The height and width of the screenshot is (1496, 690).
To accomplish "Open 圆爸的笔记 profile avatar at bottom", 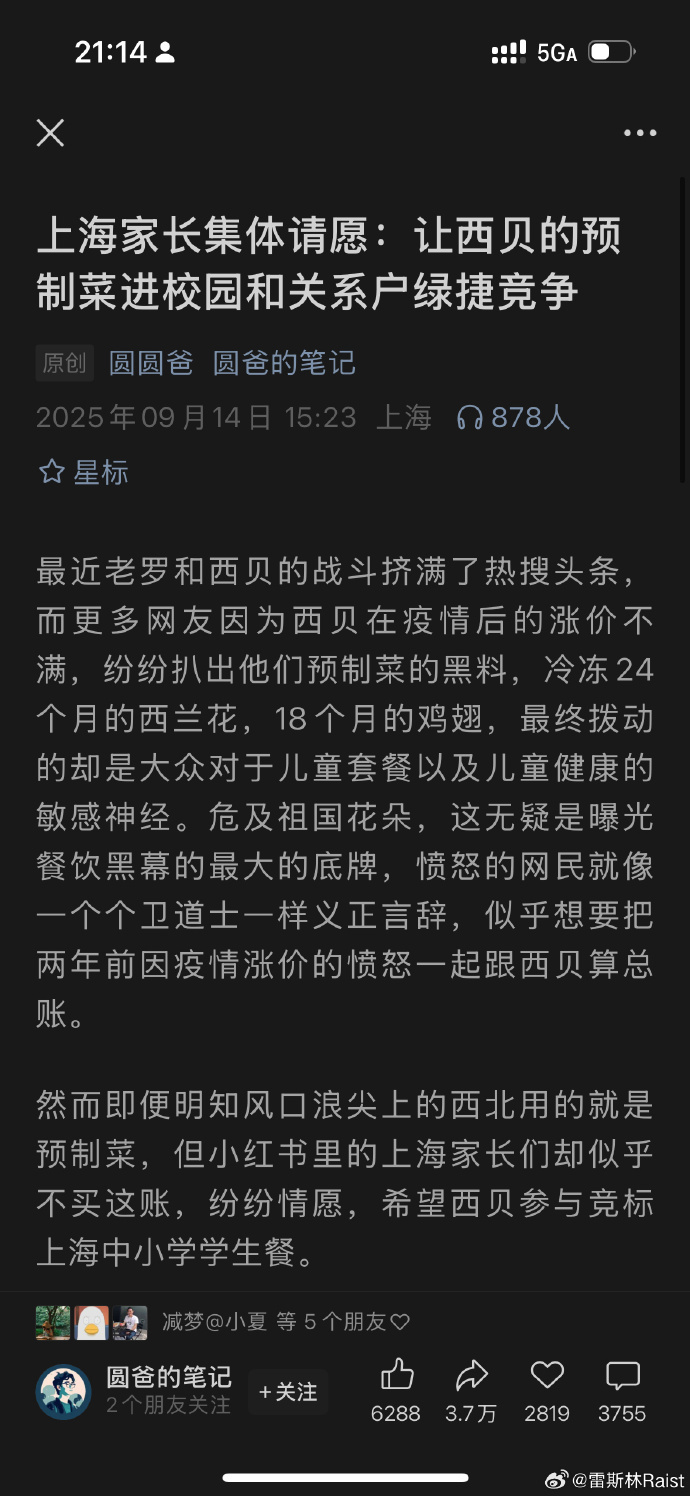I will coord(63,1391).
